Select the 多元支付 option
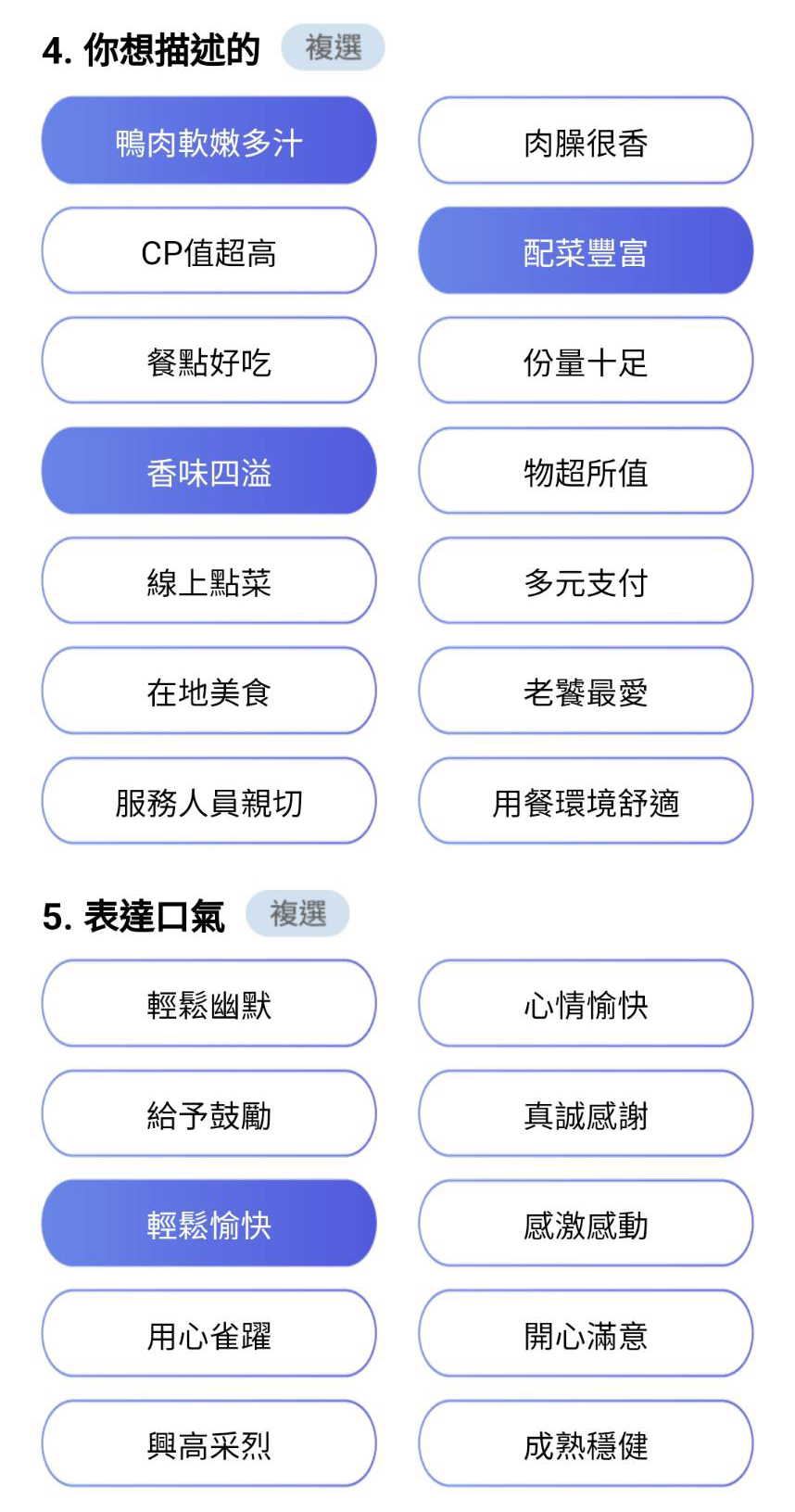Image resolution: width=795 pixels, height=1512 pixels. click(x=586, y=581)
